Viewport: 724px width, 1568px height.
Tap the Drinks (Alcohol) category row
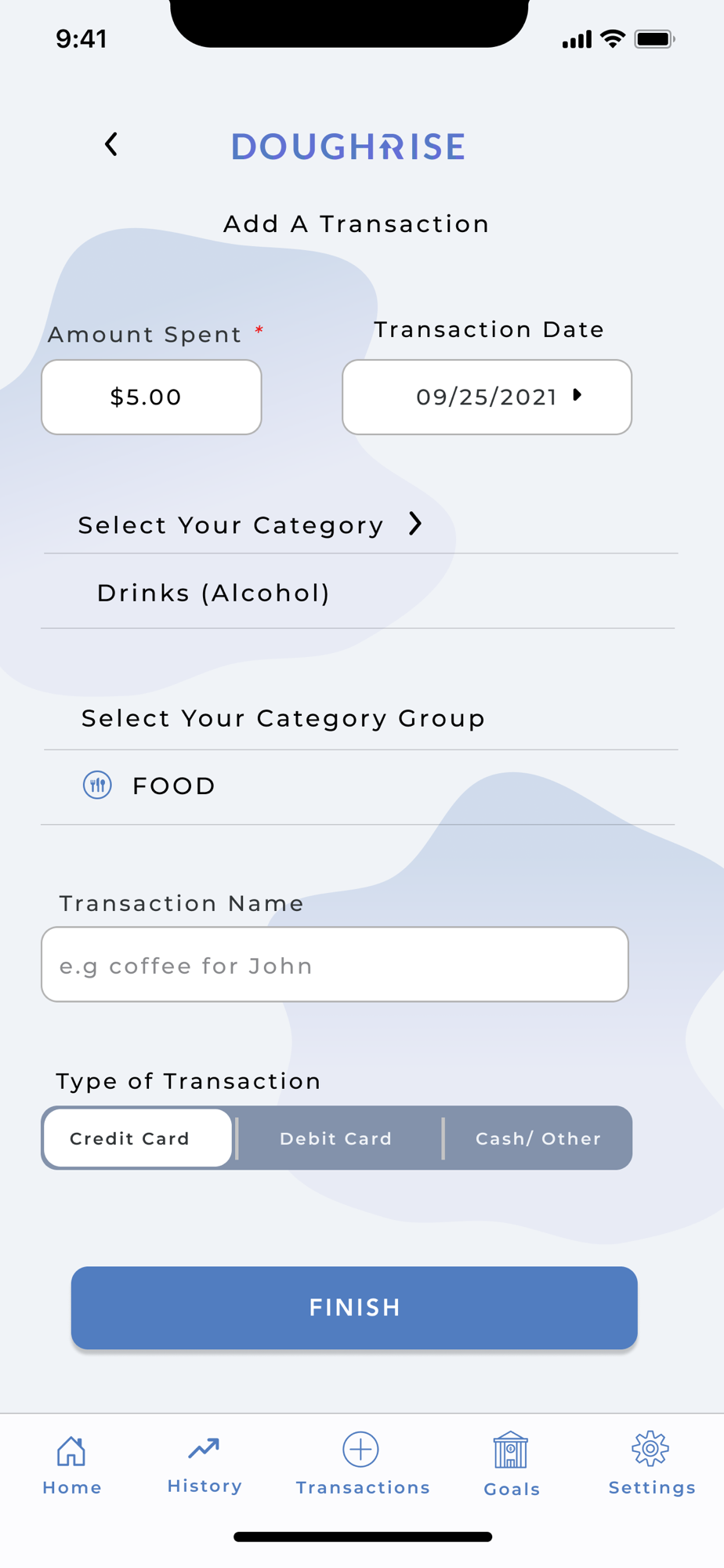pyautogui.click(x=358, y=592)
